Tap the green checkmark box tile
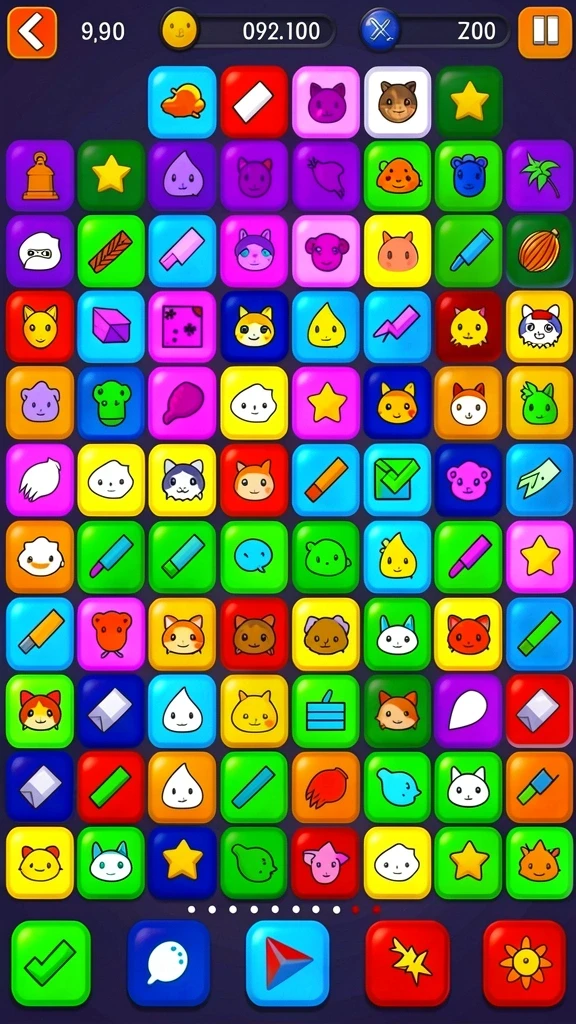 pos(397,479)
